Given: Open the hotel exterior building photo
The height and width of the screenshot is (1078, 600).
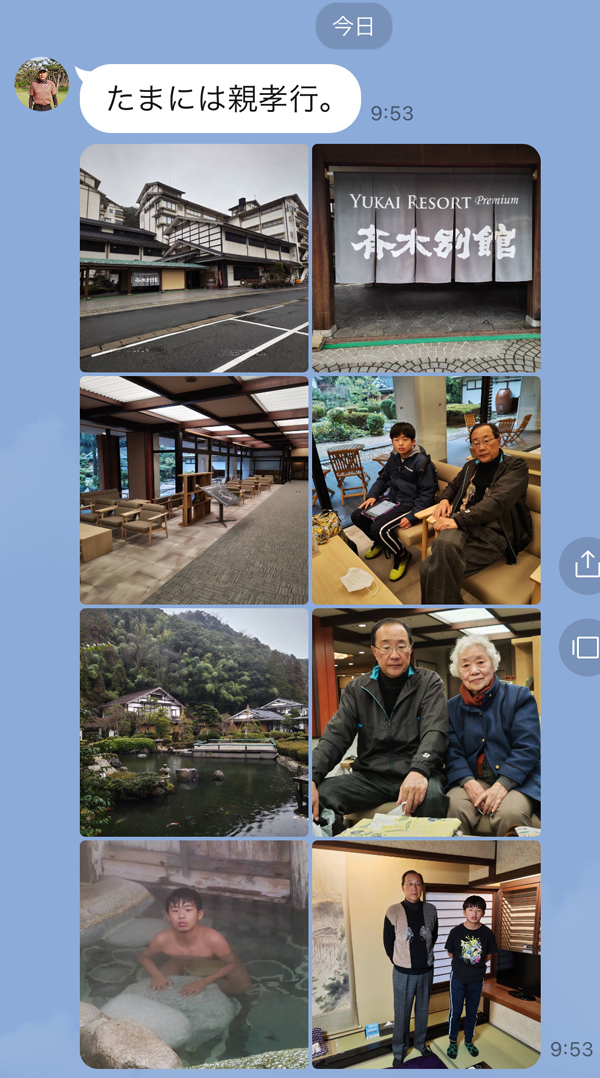Looking at the screenshot, I should 194,258.
